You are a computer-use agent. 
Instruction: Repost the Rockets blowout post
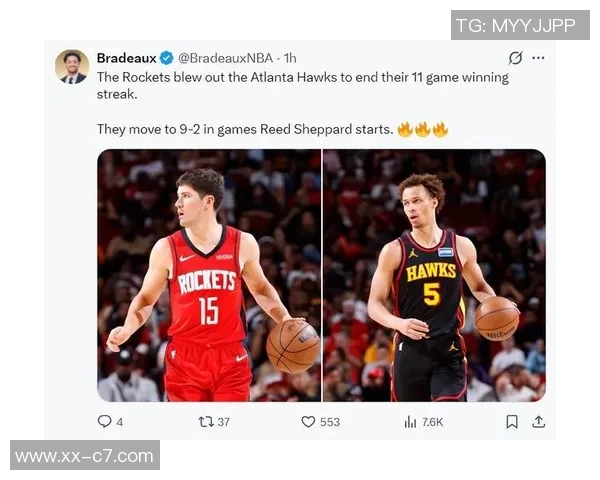pyautogui.click(x=206, y=422)
